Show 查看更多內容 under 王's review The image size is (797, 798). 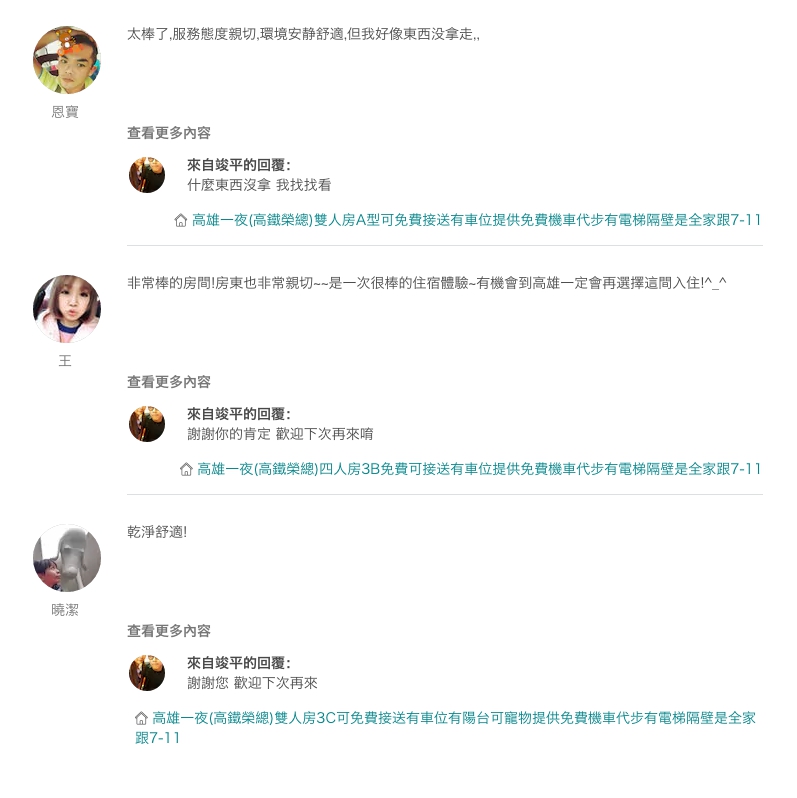168,382
